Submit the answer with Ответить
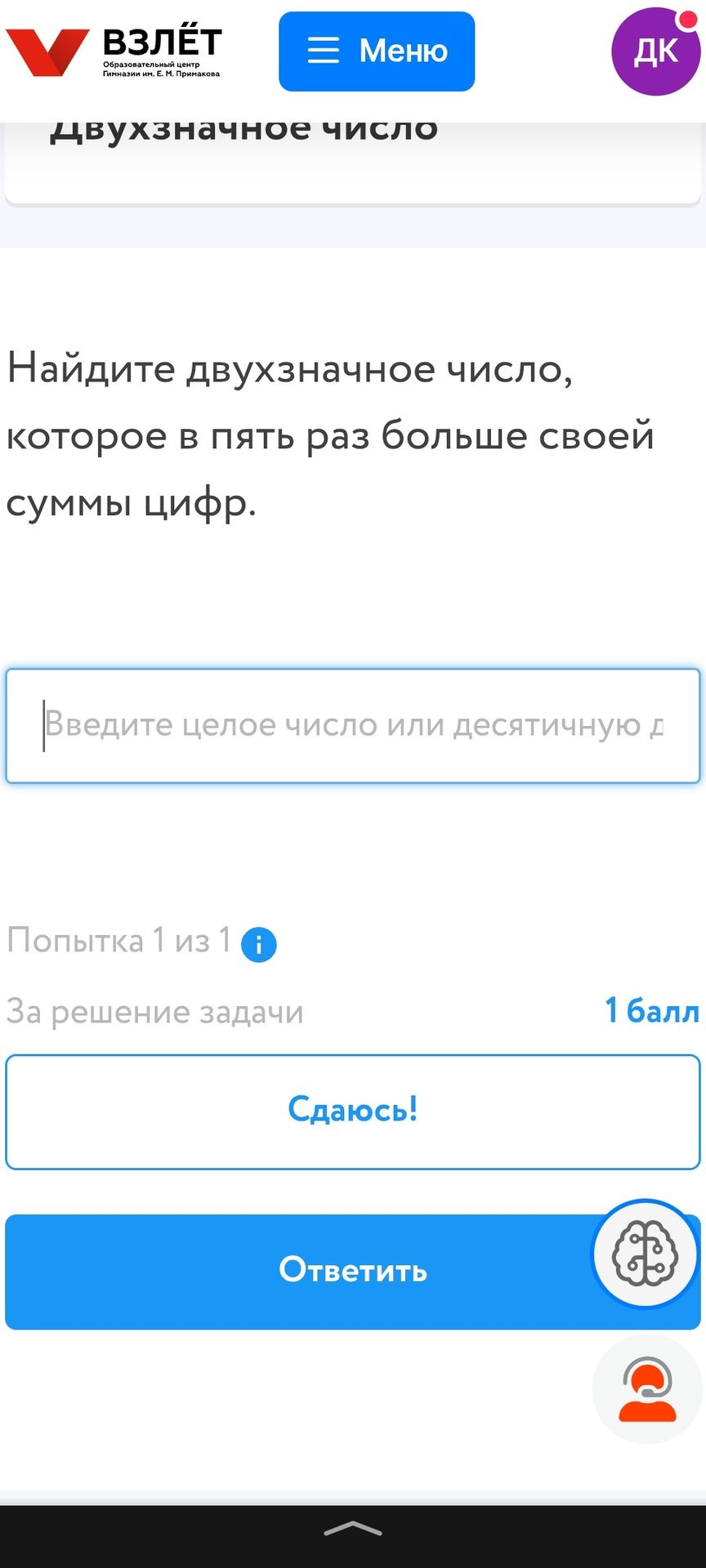This screenshot has width=706, height=1568. pyautogui.click(x=353, y=1272)
